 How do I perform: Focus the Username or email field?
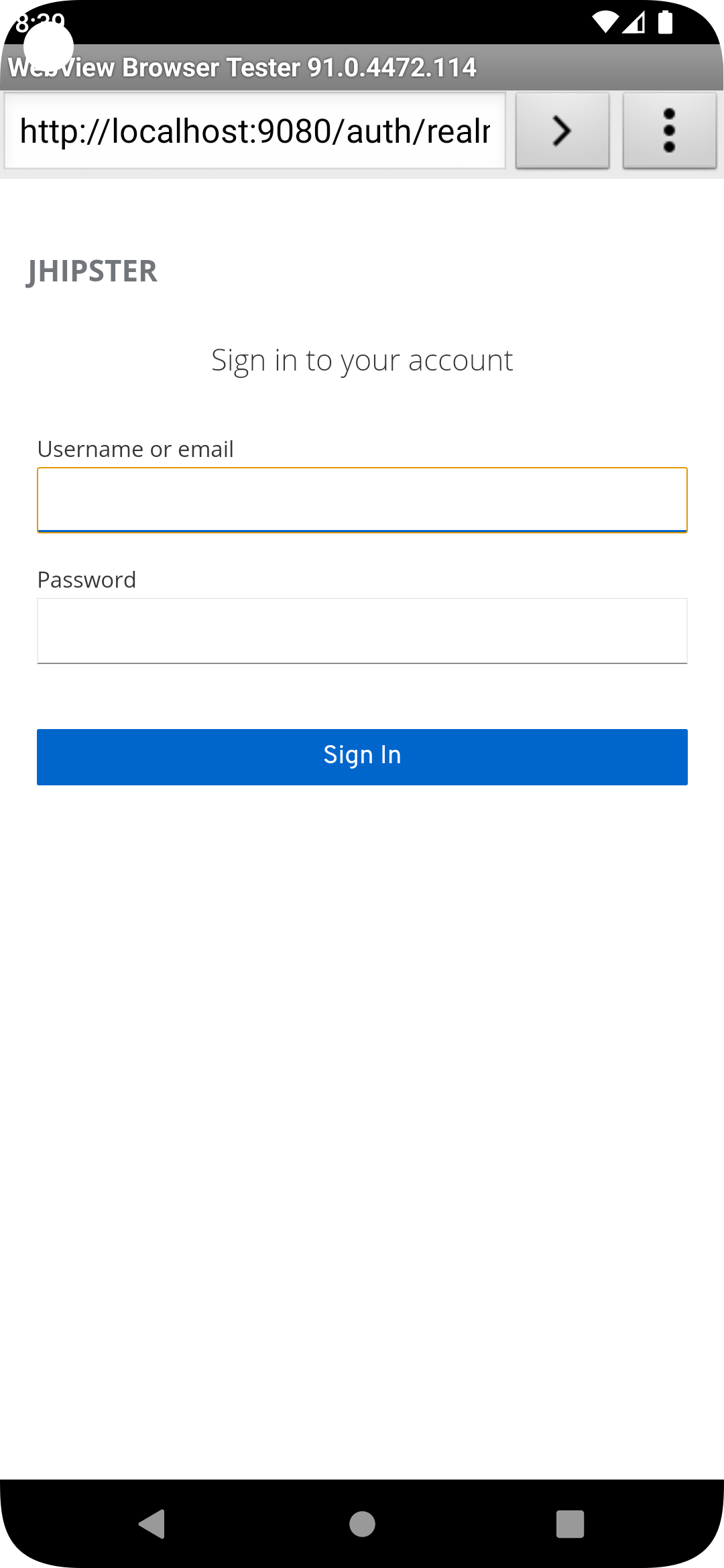point(362,500)
